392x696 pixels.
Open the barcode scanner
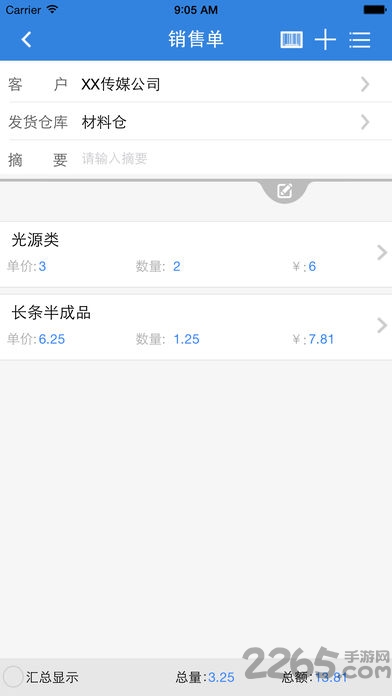click(x=292, y=40)
